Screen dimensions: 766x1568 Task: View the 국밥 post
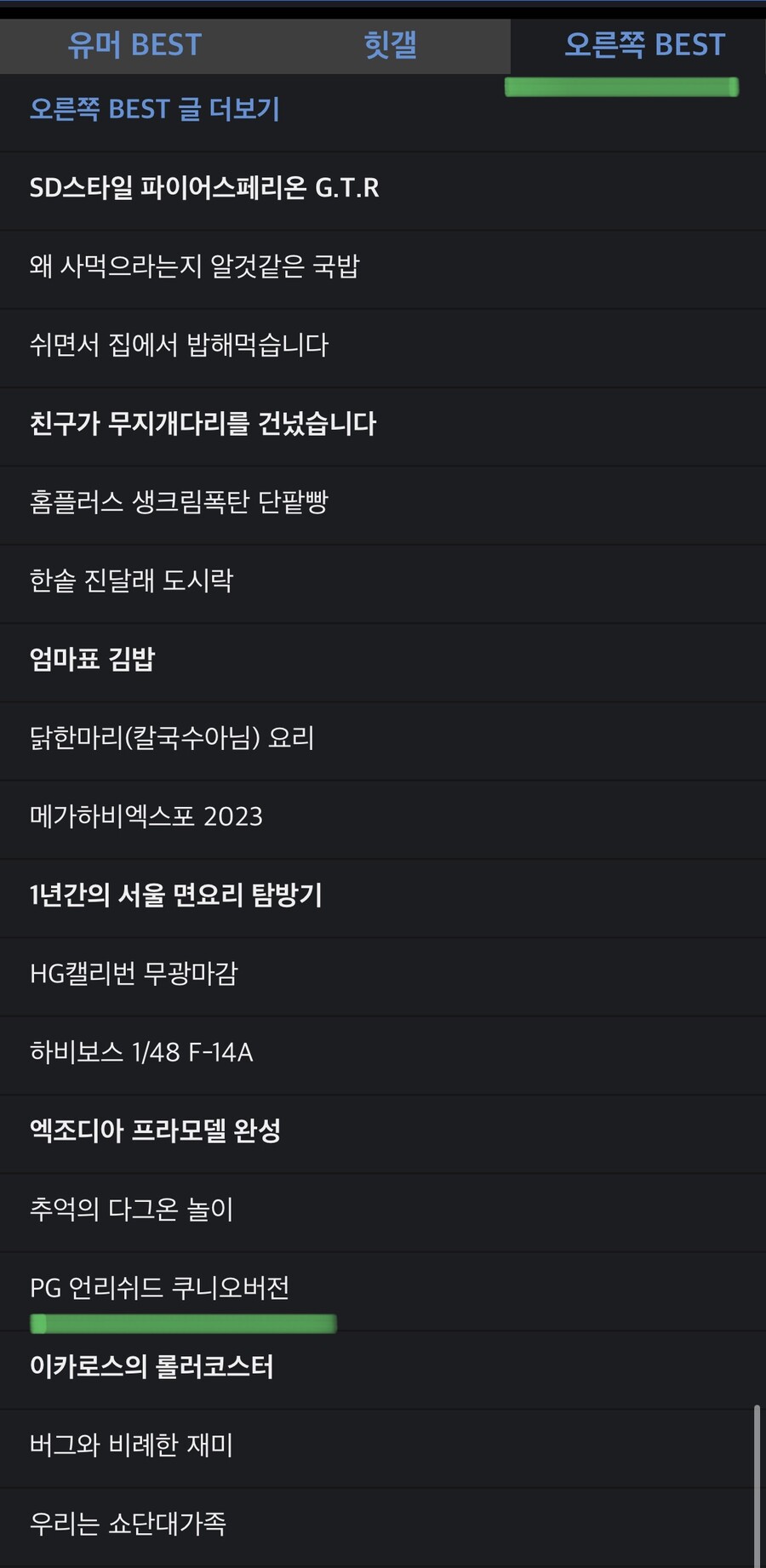pos(196,267)
